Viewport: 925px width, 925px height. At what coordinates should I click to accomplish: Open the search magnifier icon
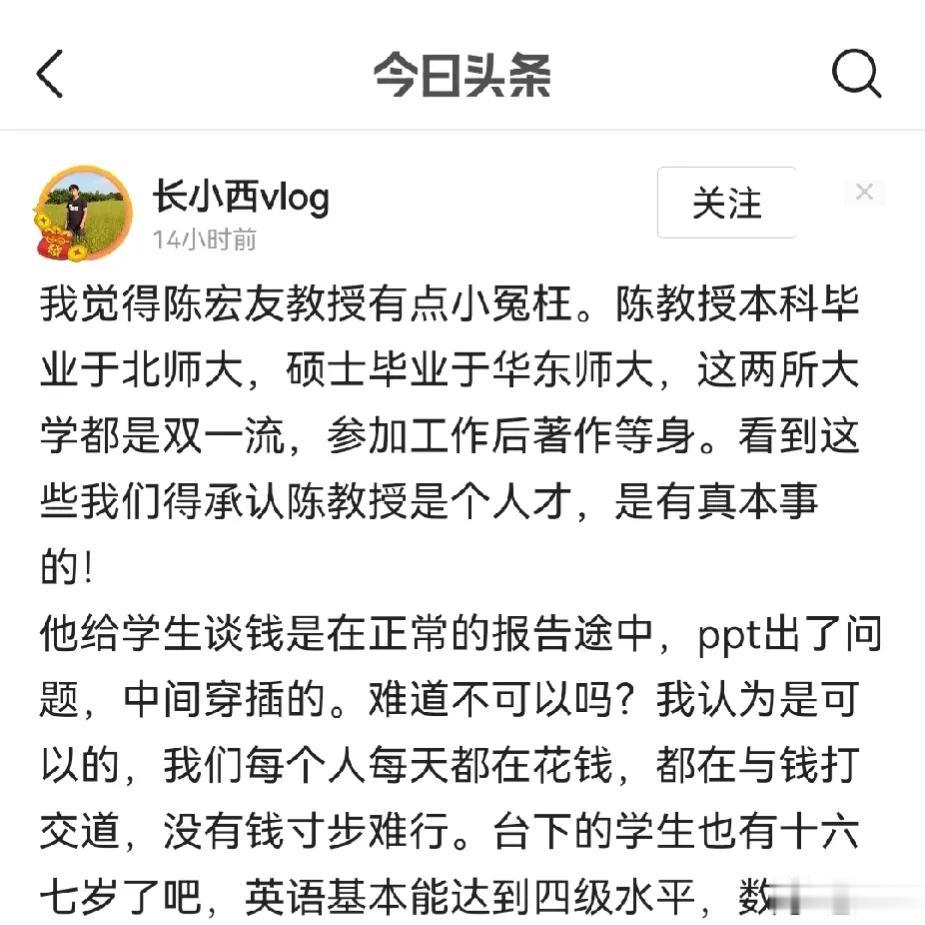point(856,73)
